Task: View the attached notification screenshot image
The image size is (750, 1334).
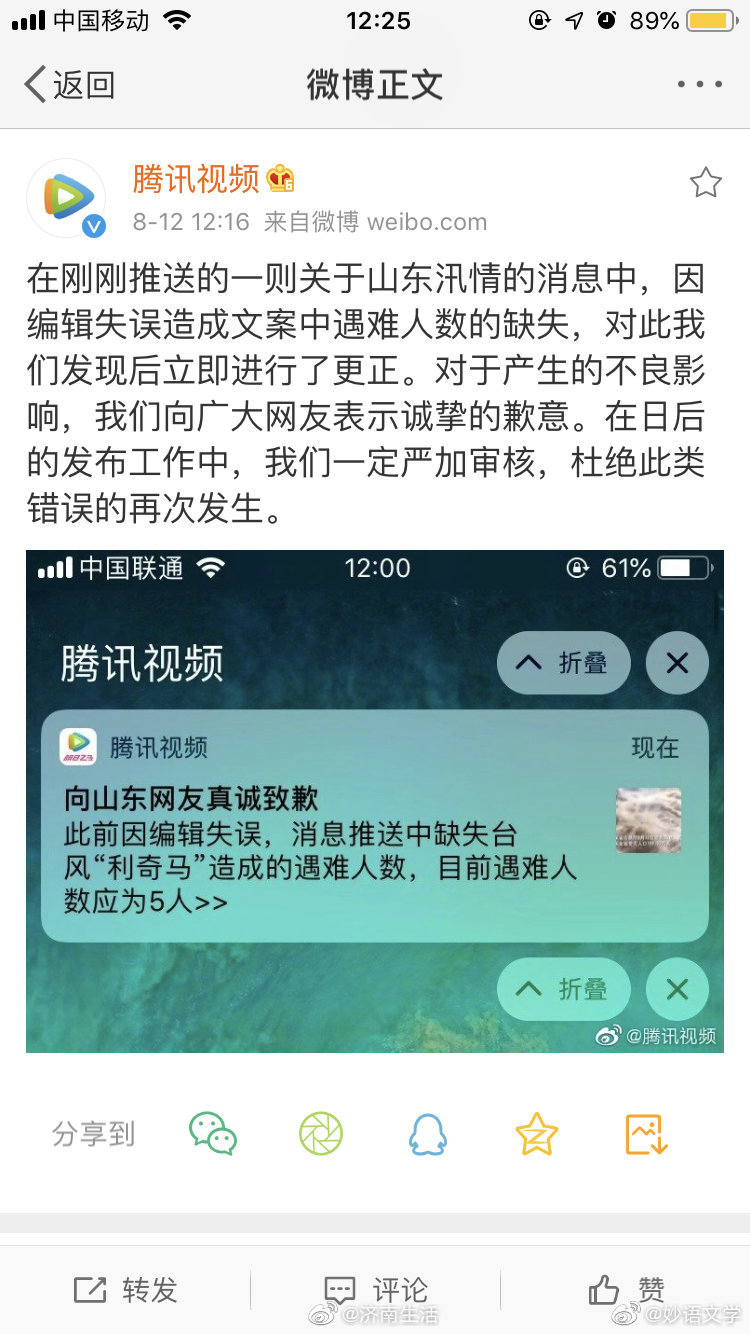Action: 375,801
